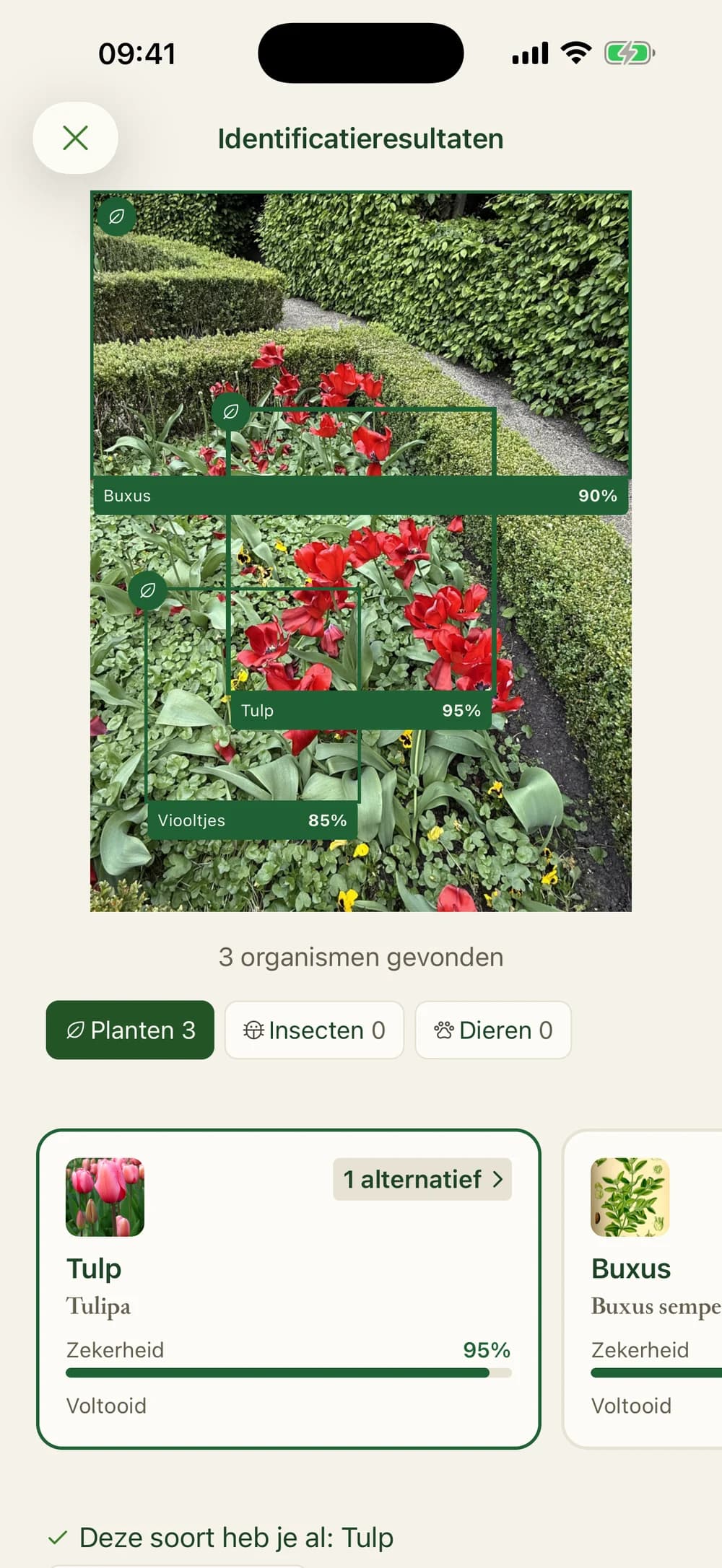Select the Planten 3 filter chip
Screen dimensions: 722x1568
click(x=130, y=1030)
